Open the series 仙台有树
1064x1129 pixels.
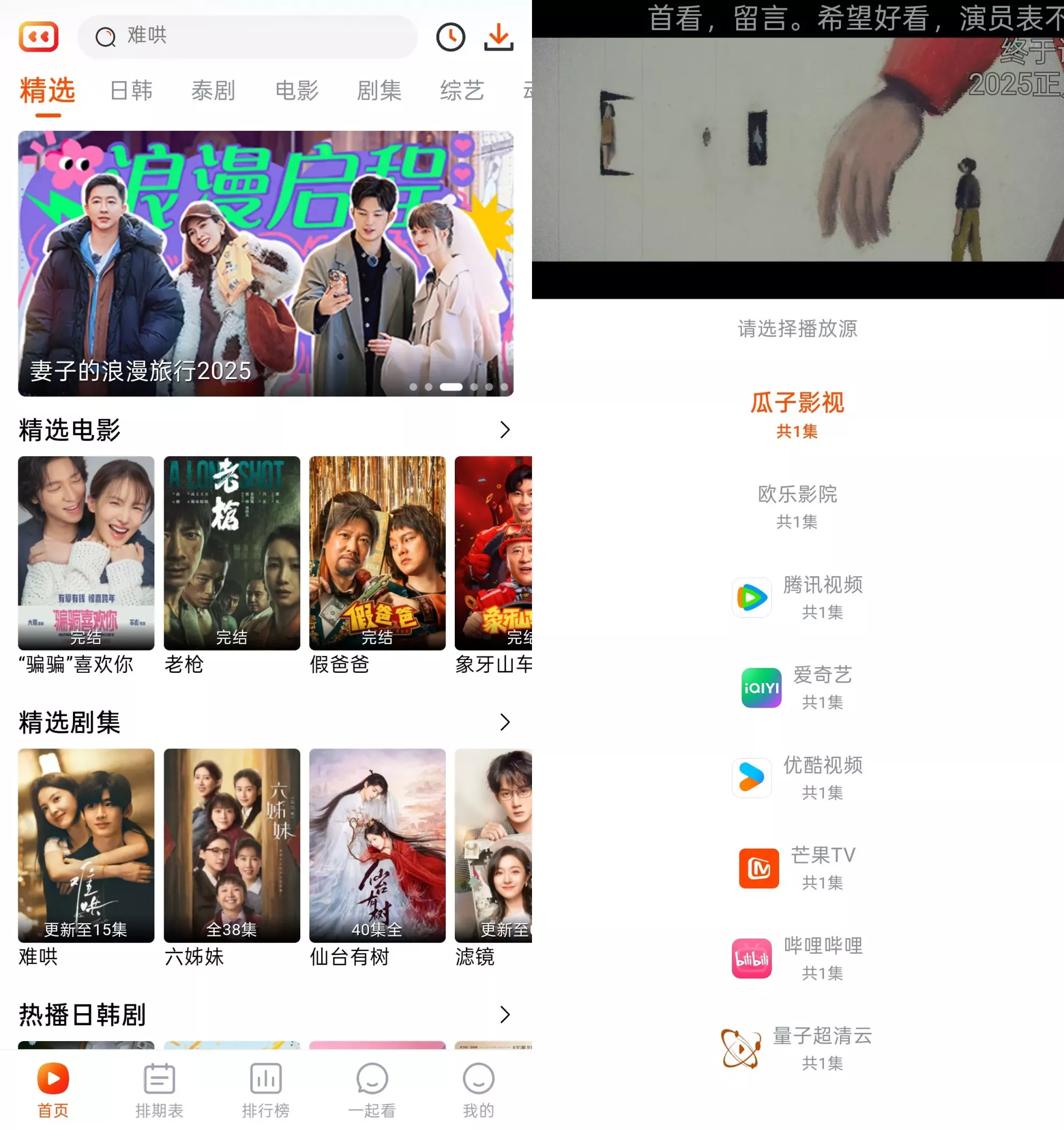pos(377,846)
